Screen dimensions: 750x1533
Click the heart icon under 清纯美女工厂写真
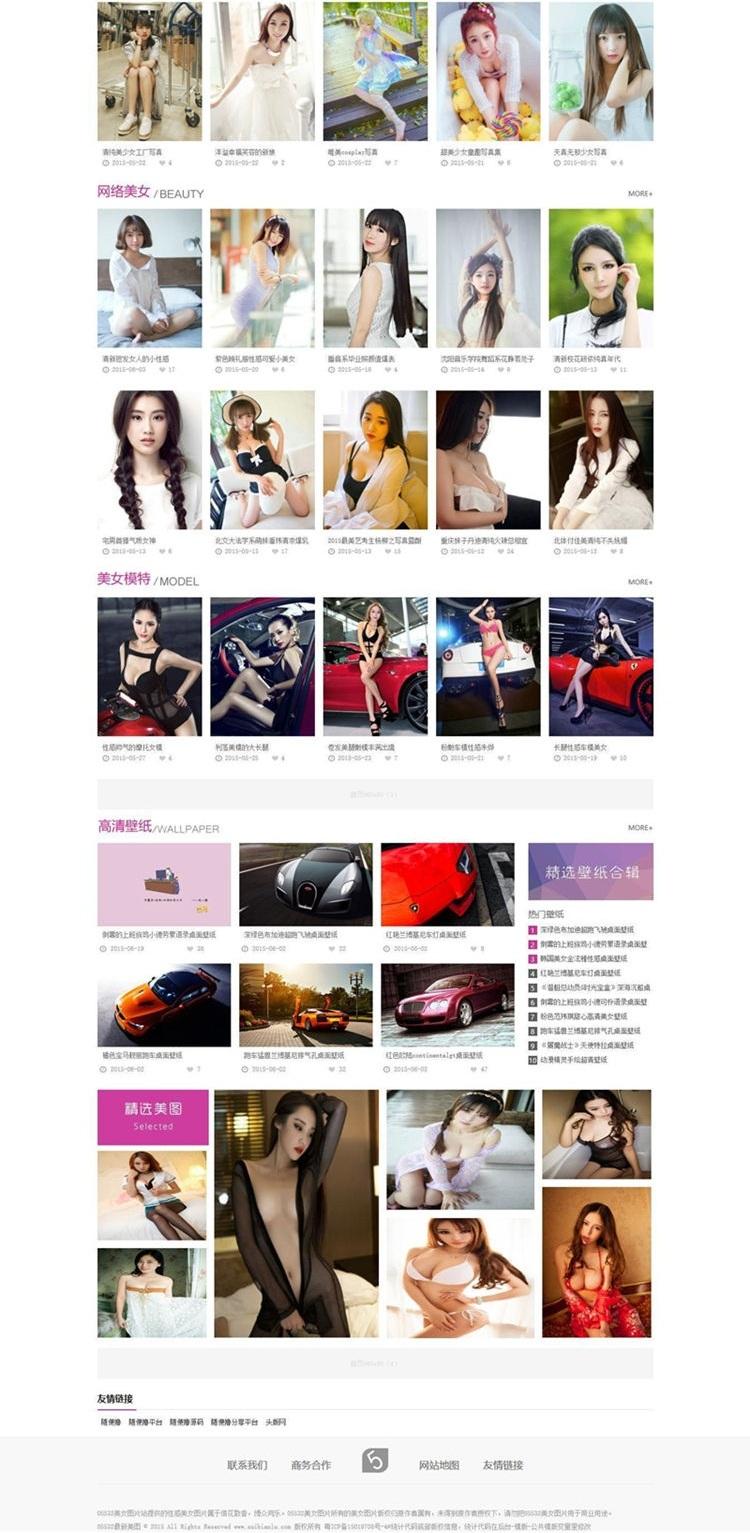(163, 162)
